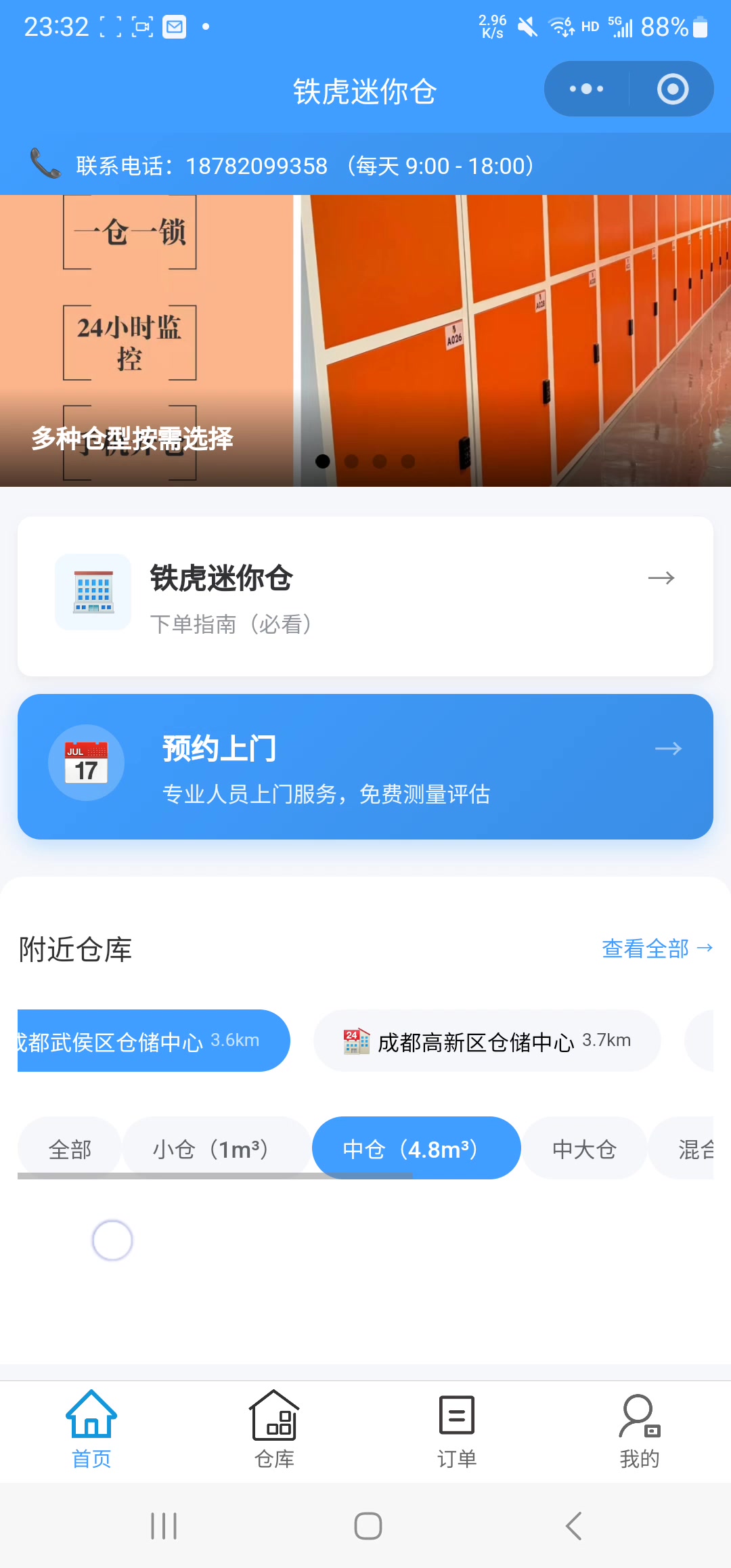Image resolution: width=731 pixels, height=1568 pixels.
Task: Tap the calendar icon in 预约上门 card
Action: coord(86,762)
